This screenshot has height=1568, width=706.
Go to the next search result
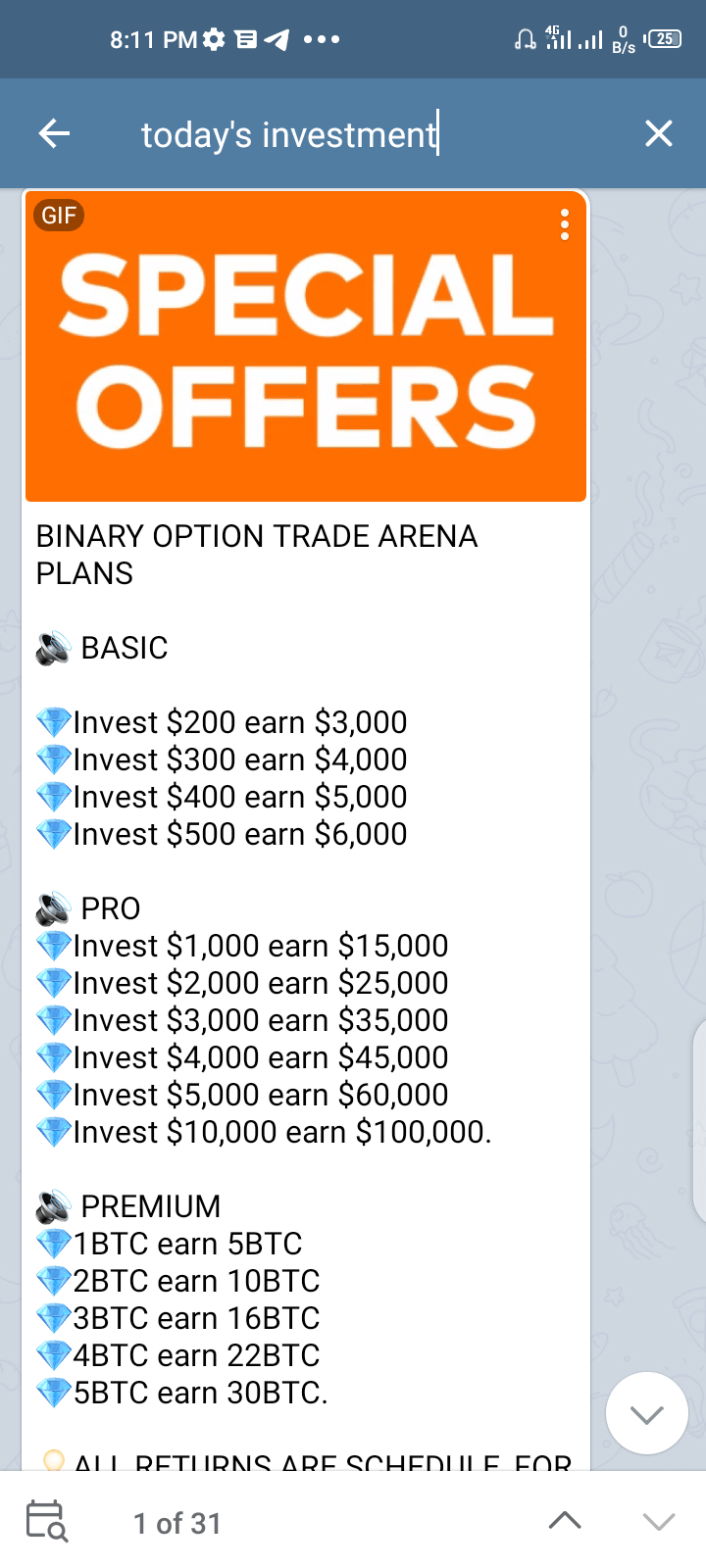659,1521
